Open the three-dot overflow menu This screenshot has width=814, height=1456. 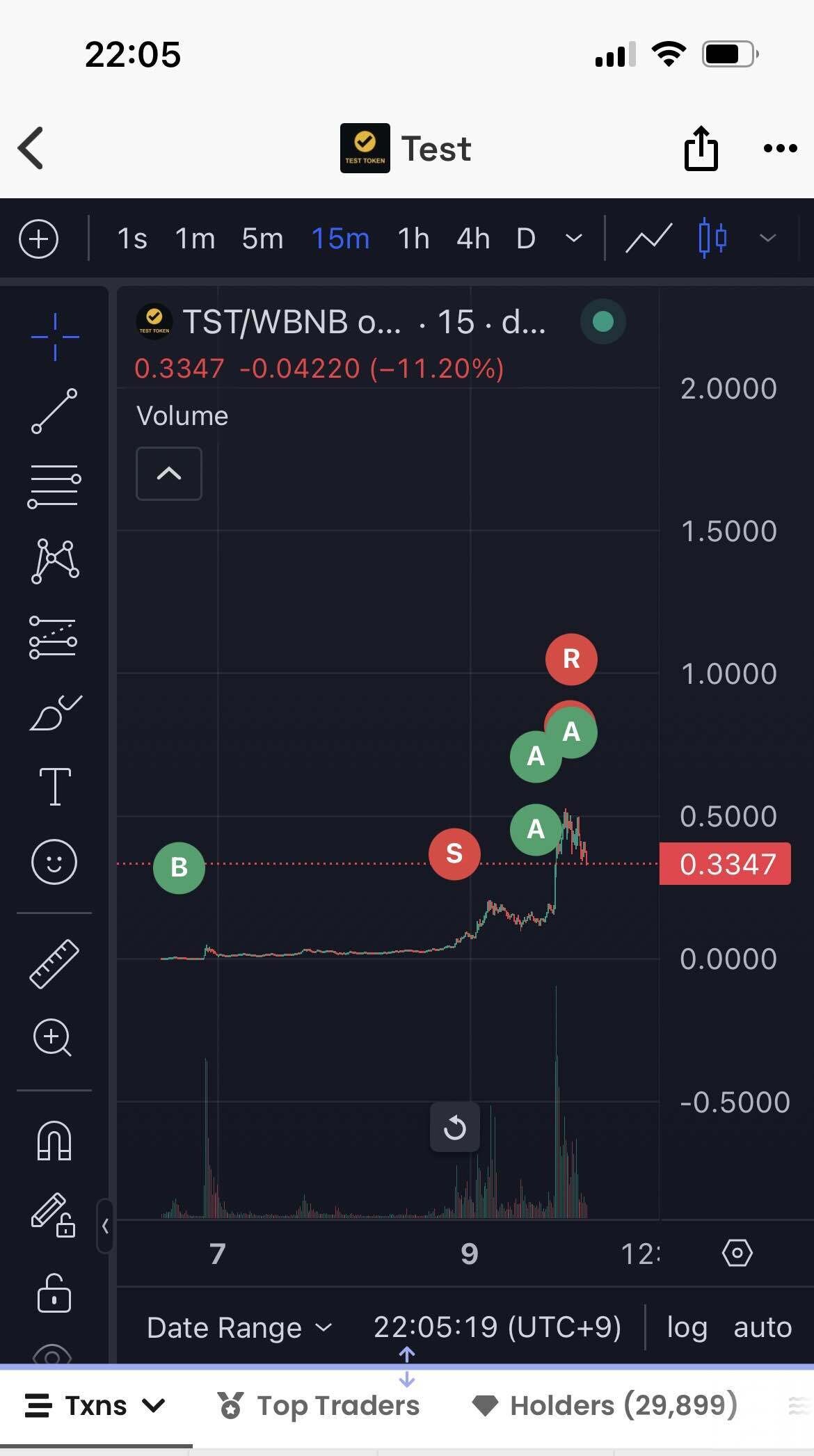(x=780, y=148)
